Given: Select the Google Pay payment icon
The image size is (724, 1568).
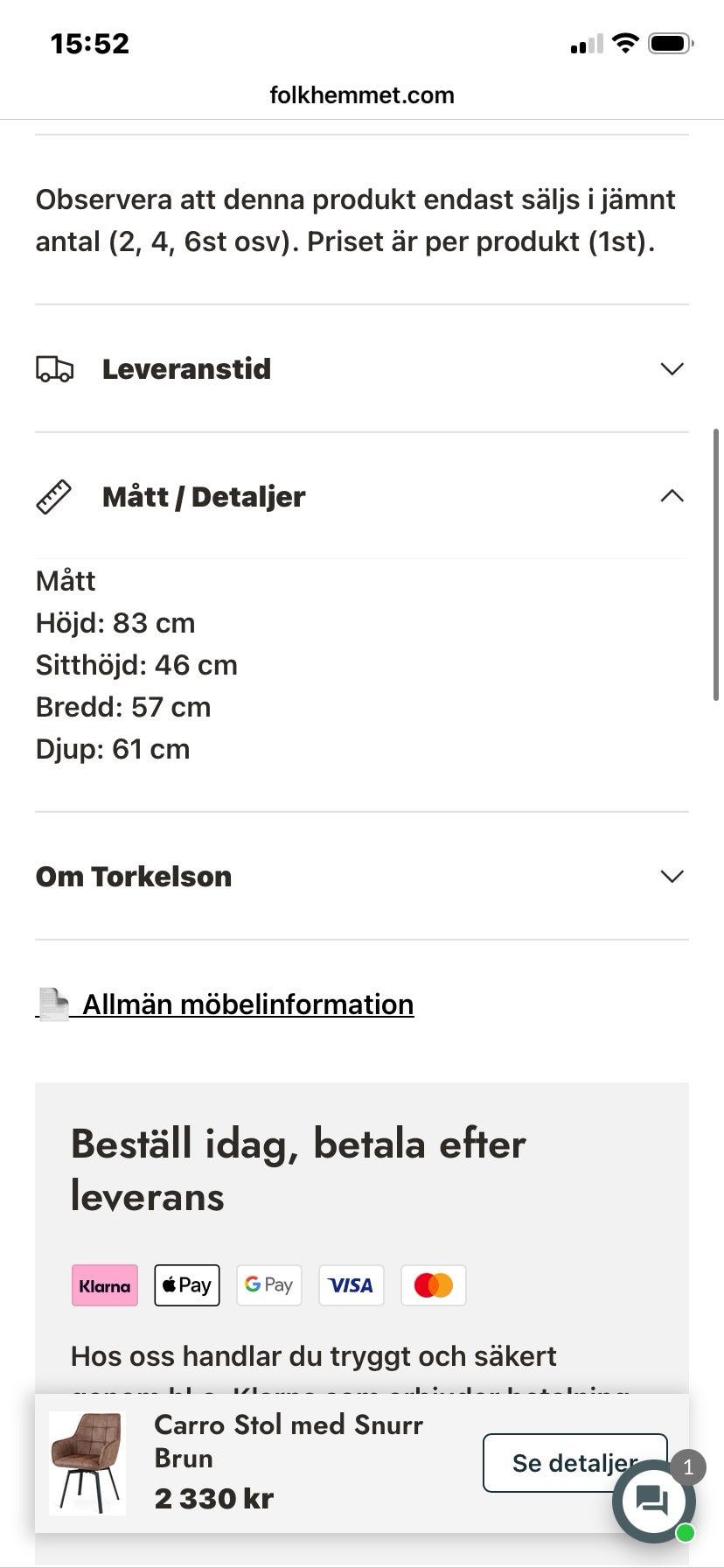Looking at the screenshot, I should click(x=268, y=1284).
